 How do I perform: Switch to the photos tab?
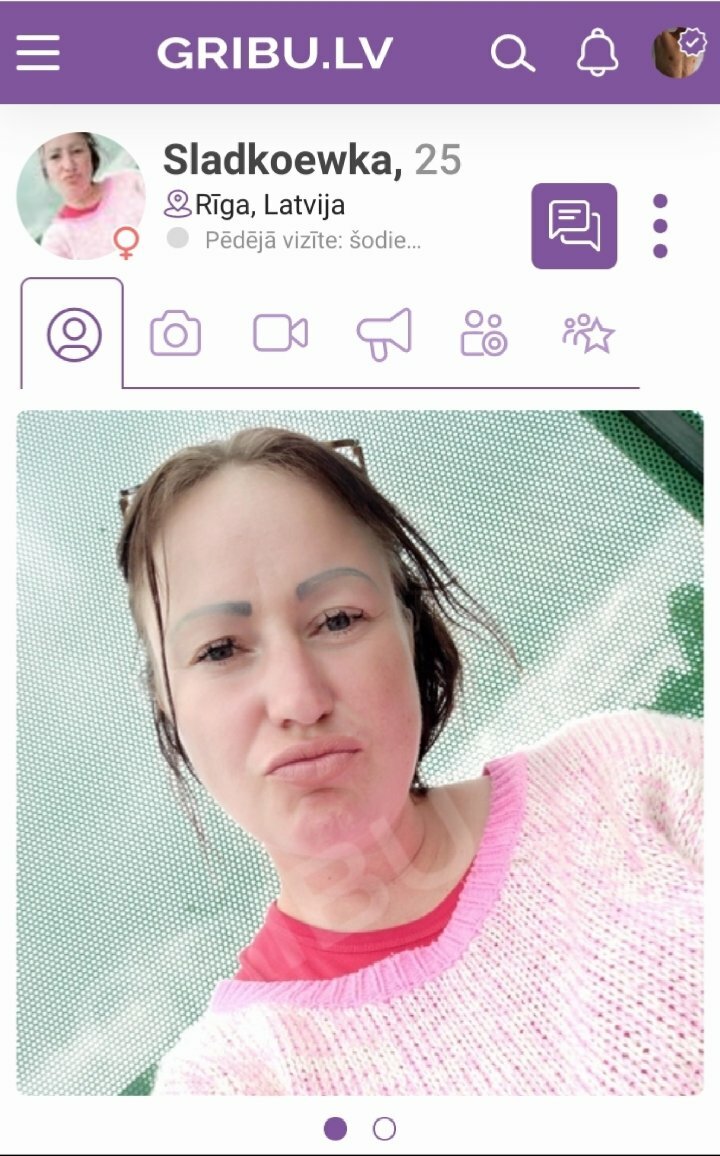[x=175, y=334]
